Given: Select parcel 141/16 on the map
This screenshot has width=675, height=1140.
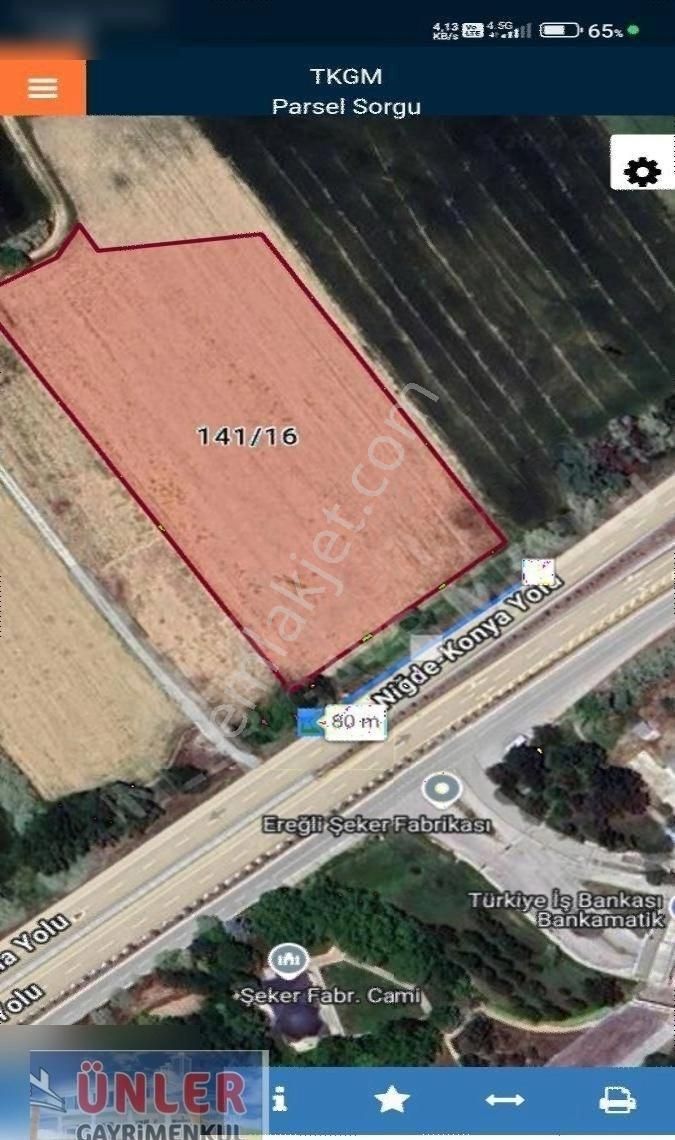Looking at the screenshot, I should [247, 436].
